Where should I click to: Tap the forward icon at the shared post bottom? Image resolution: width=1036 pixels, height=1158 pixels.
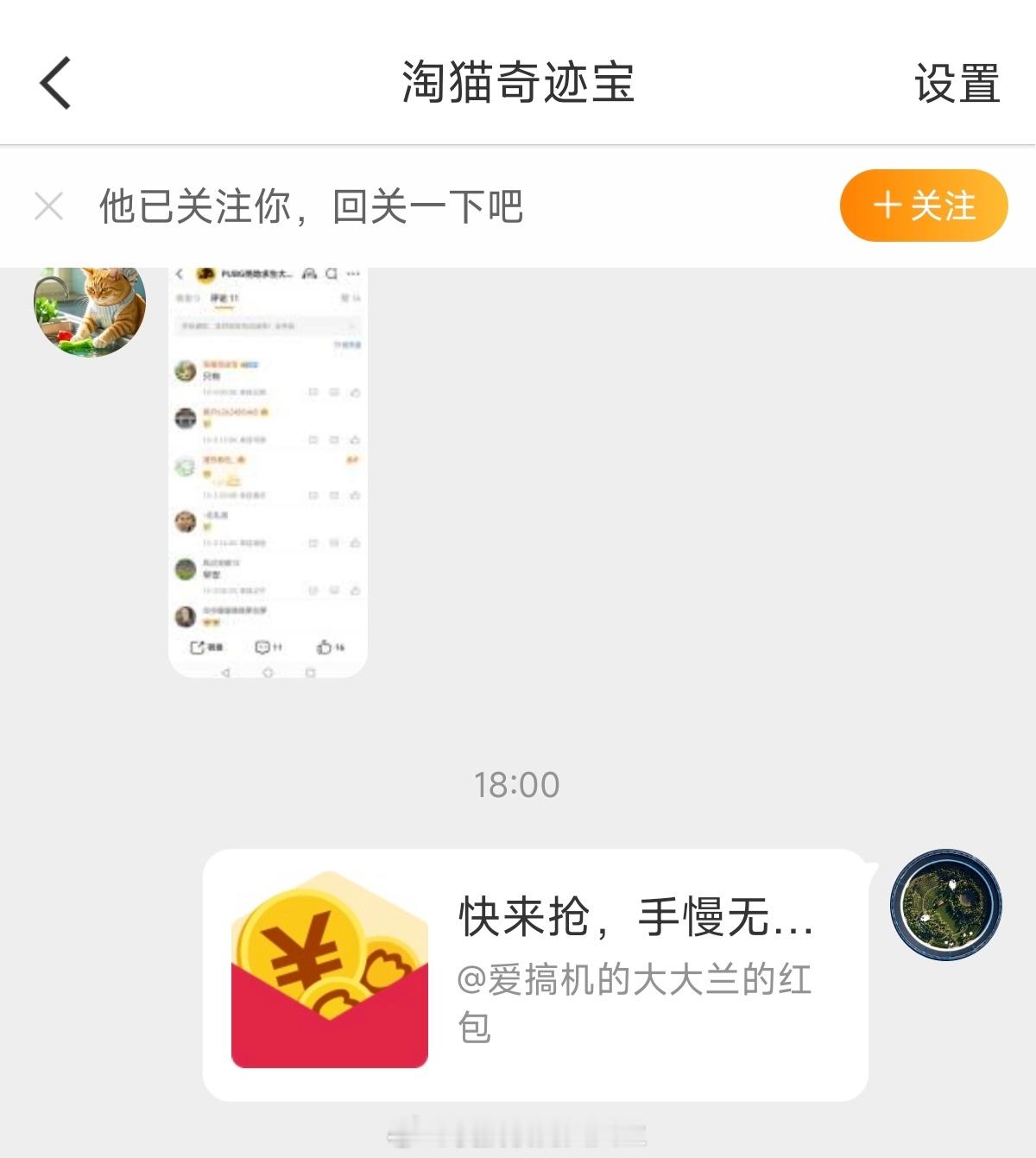click(x=198, y=645)
